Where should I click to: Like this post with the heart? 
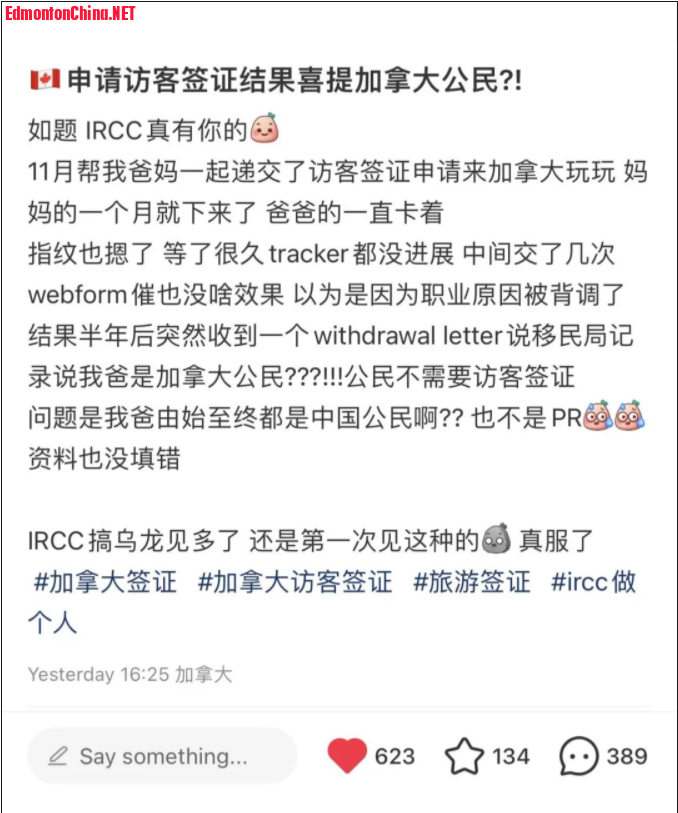(347, 756)
